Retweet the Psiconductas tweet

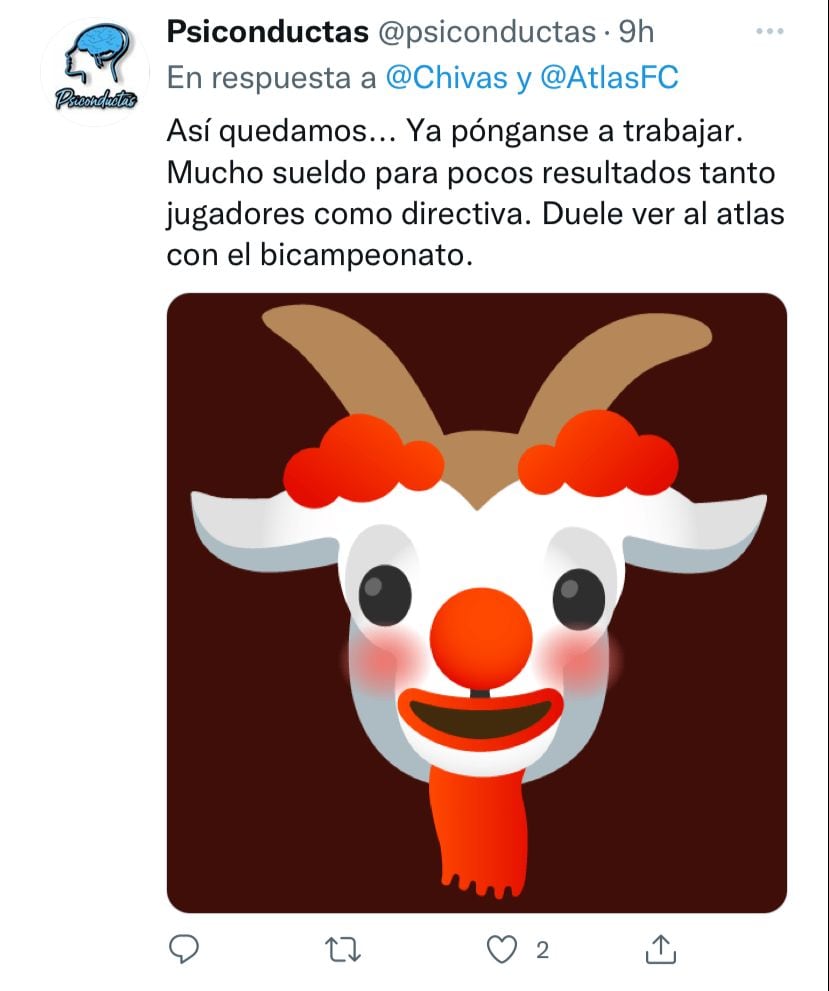coord(342,949)
